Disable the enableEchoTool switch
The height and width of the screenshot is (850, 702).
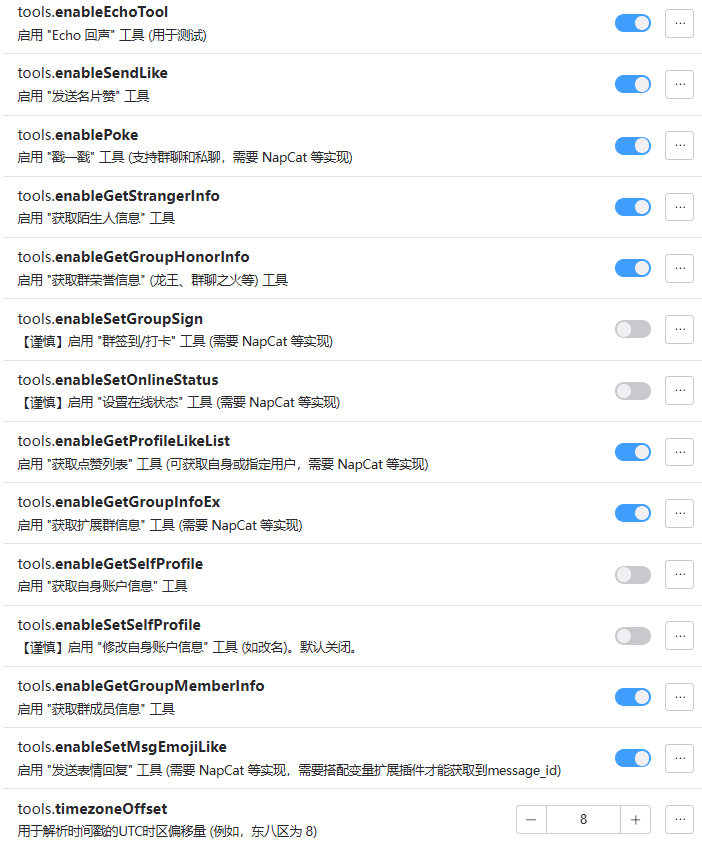(x=632, y=23)
